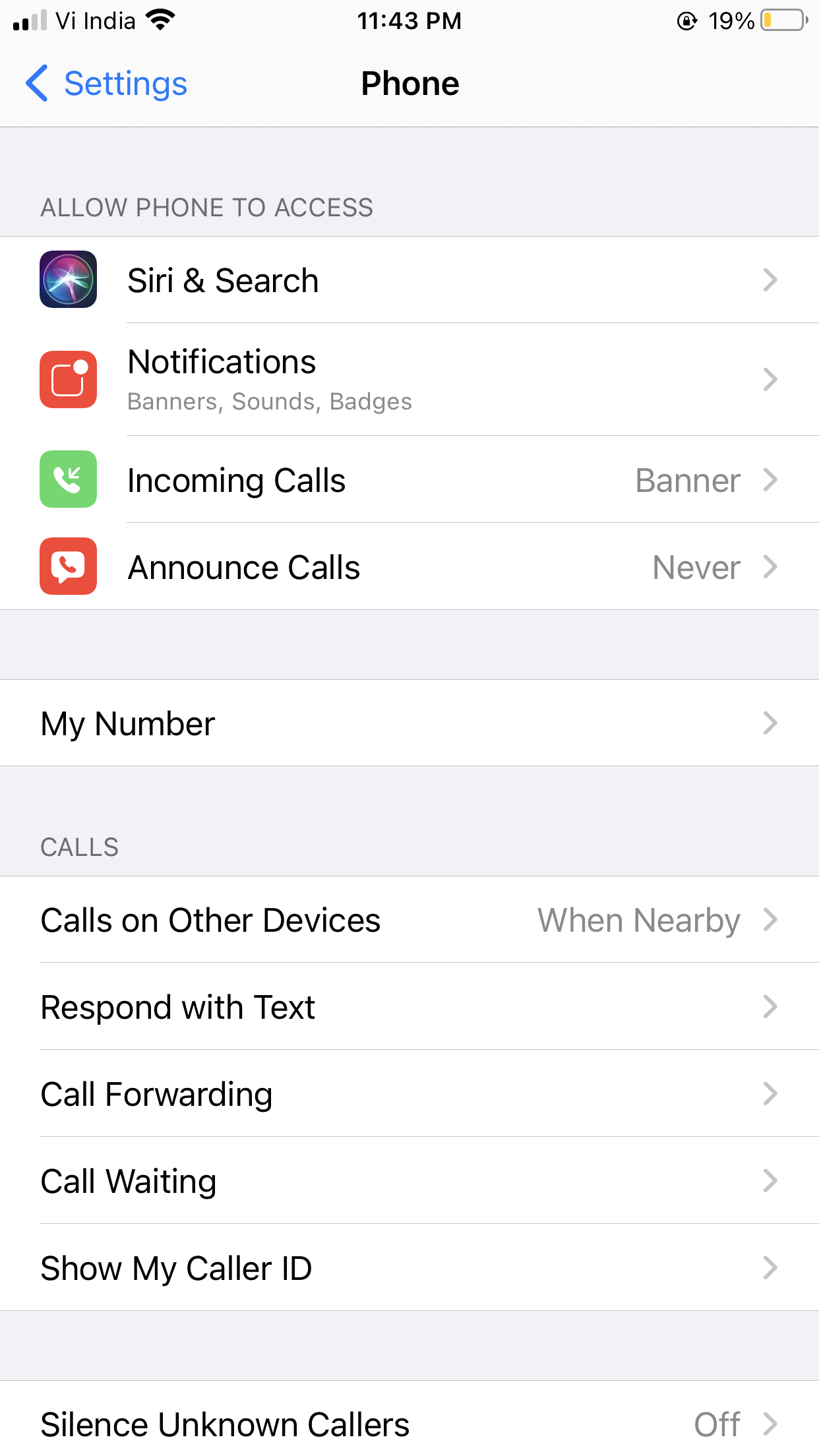Open Call Forwarding settings
819x1456 pixels.
(x=409, y=1094)
